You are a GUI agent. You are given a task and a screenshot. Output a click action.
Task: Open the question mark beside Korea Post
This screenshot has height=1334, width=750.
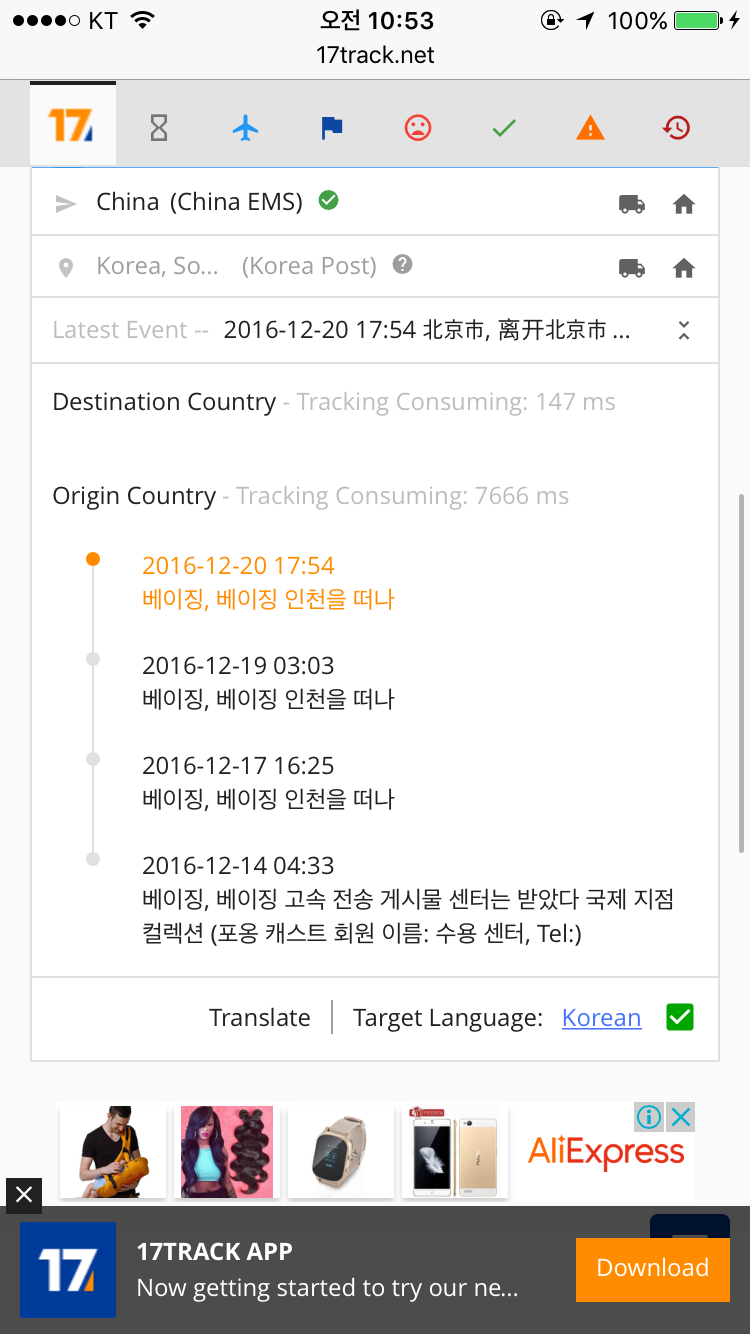[x=402, y=265]
